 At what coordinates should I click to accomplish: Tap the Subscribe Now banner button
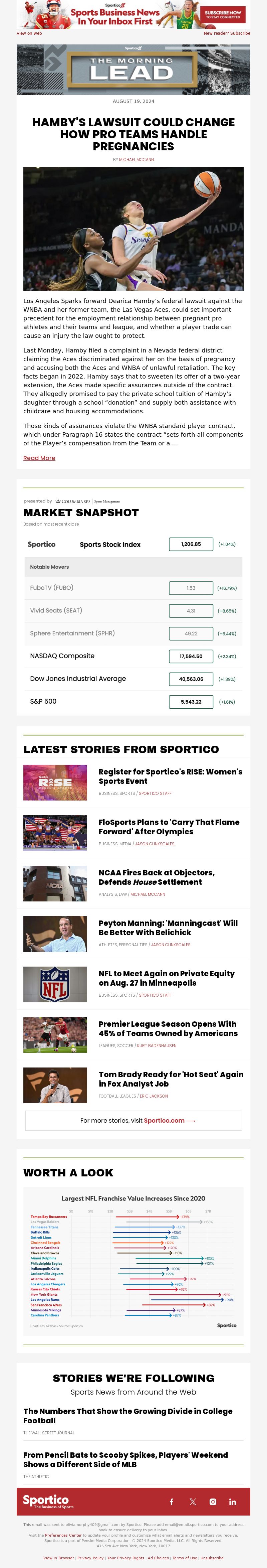[x=223, y=14]
